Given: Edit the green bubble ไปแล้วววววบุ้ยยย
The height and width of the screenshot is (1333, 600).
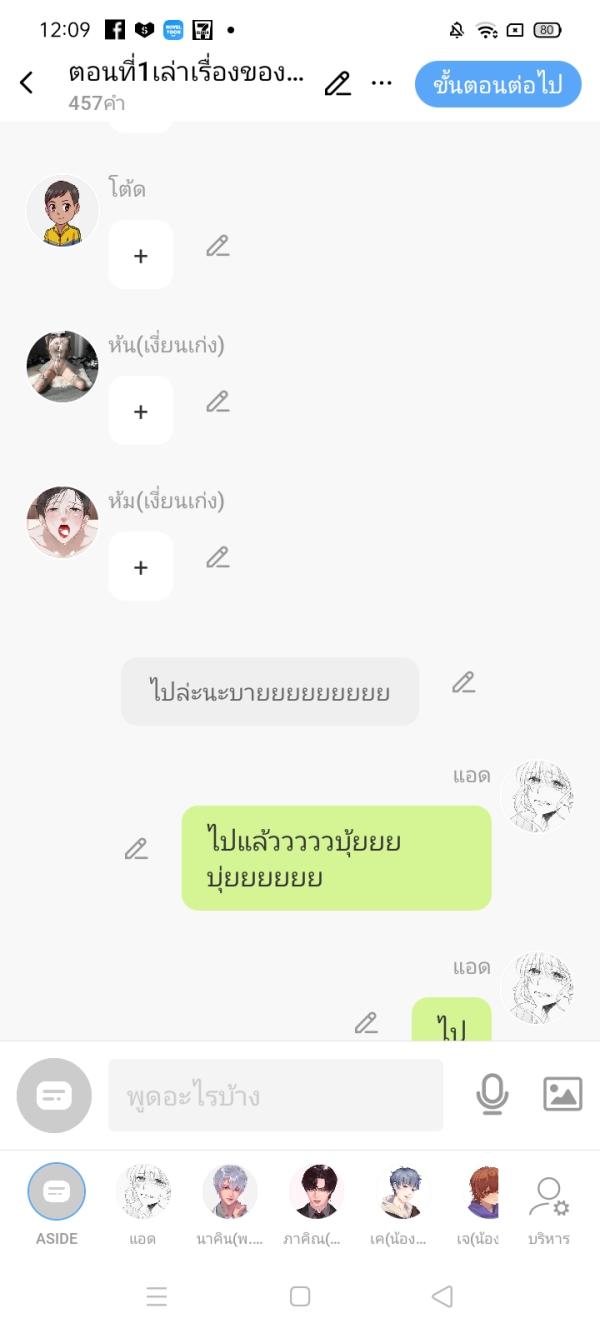Looking at the screenshot, I should point(136,849).
